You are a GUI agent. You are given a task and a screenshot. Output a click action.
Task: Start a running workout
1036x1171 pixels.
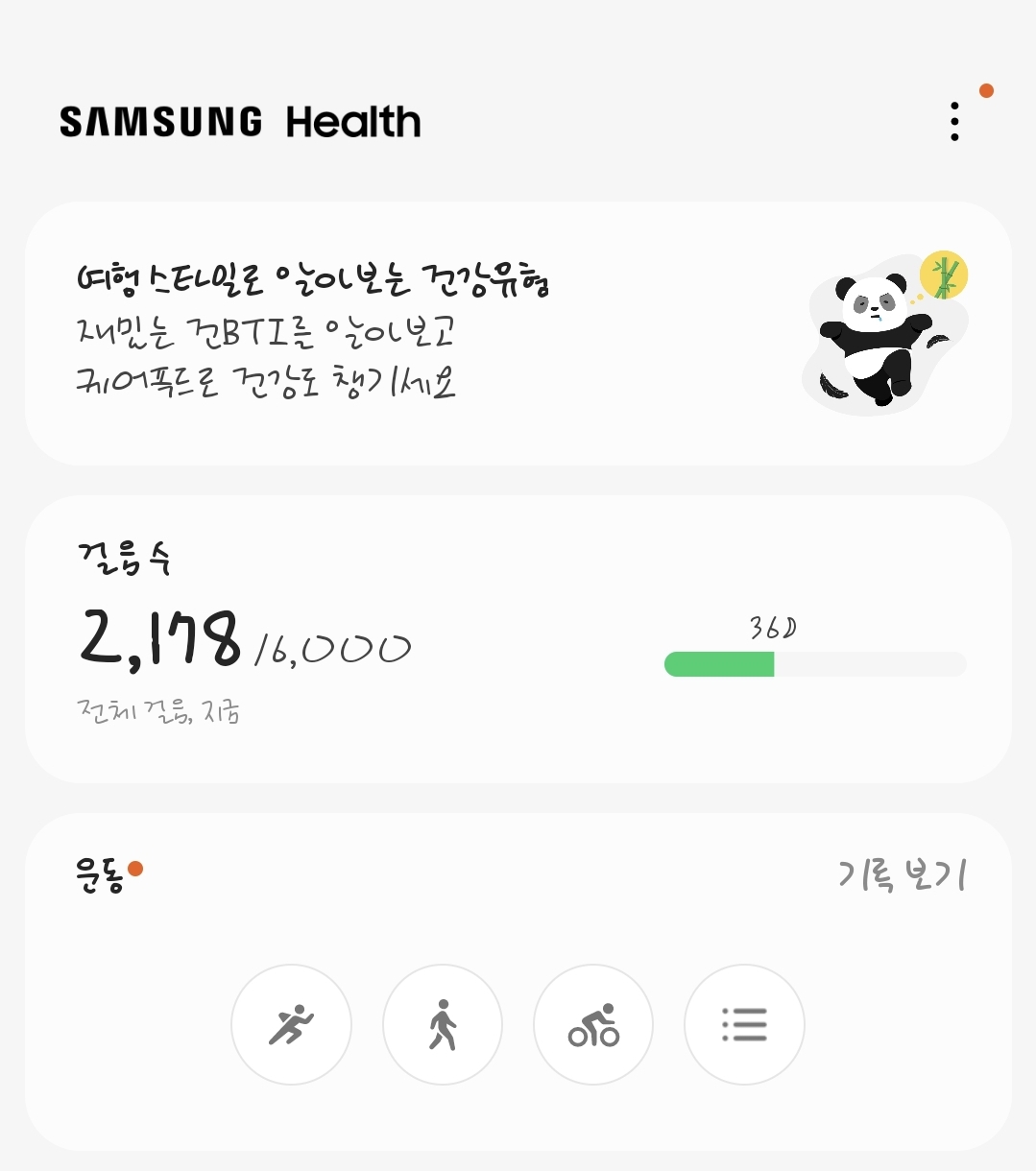[x=291, y=1024]
